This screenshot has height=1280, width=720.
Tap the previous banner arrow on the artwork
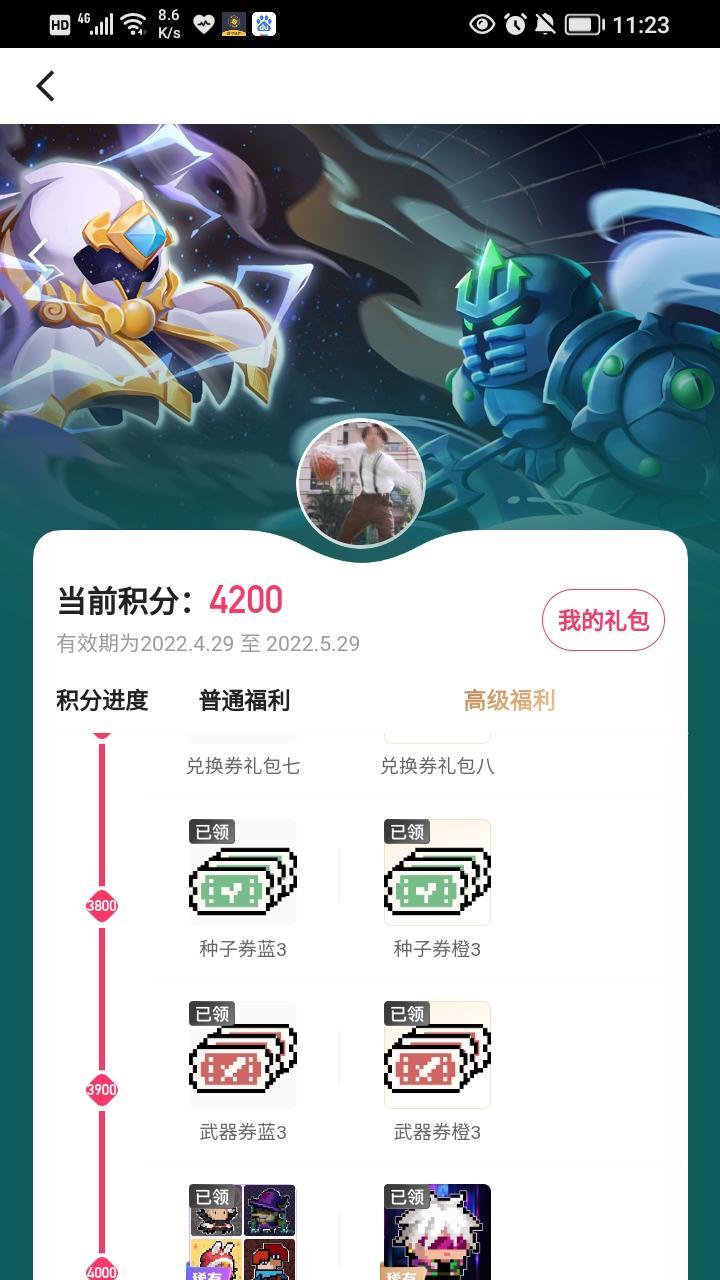[38, 258]
